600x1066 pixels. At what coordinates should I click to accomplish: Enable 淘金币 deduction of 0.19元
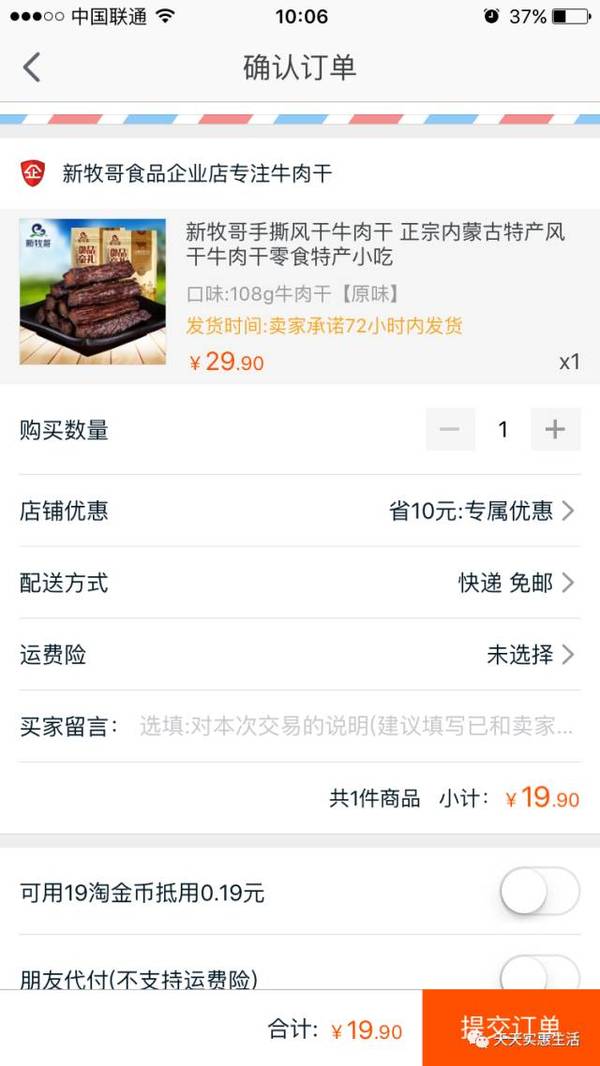pyautogui.click(x=539, y=892)
